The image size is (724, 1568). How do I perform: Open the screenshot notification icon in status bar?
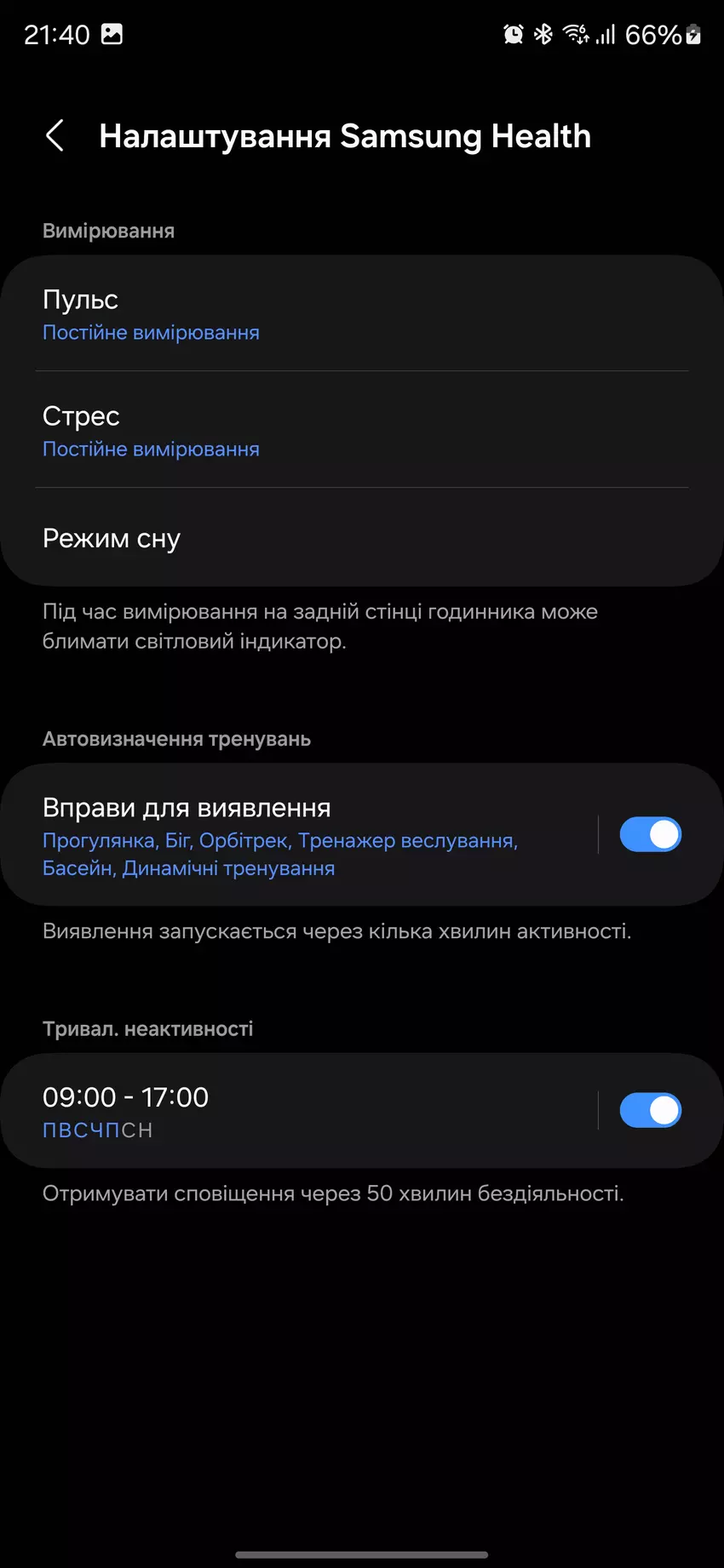point(112,34)
